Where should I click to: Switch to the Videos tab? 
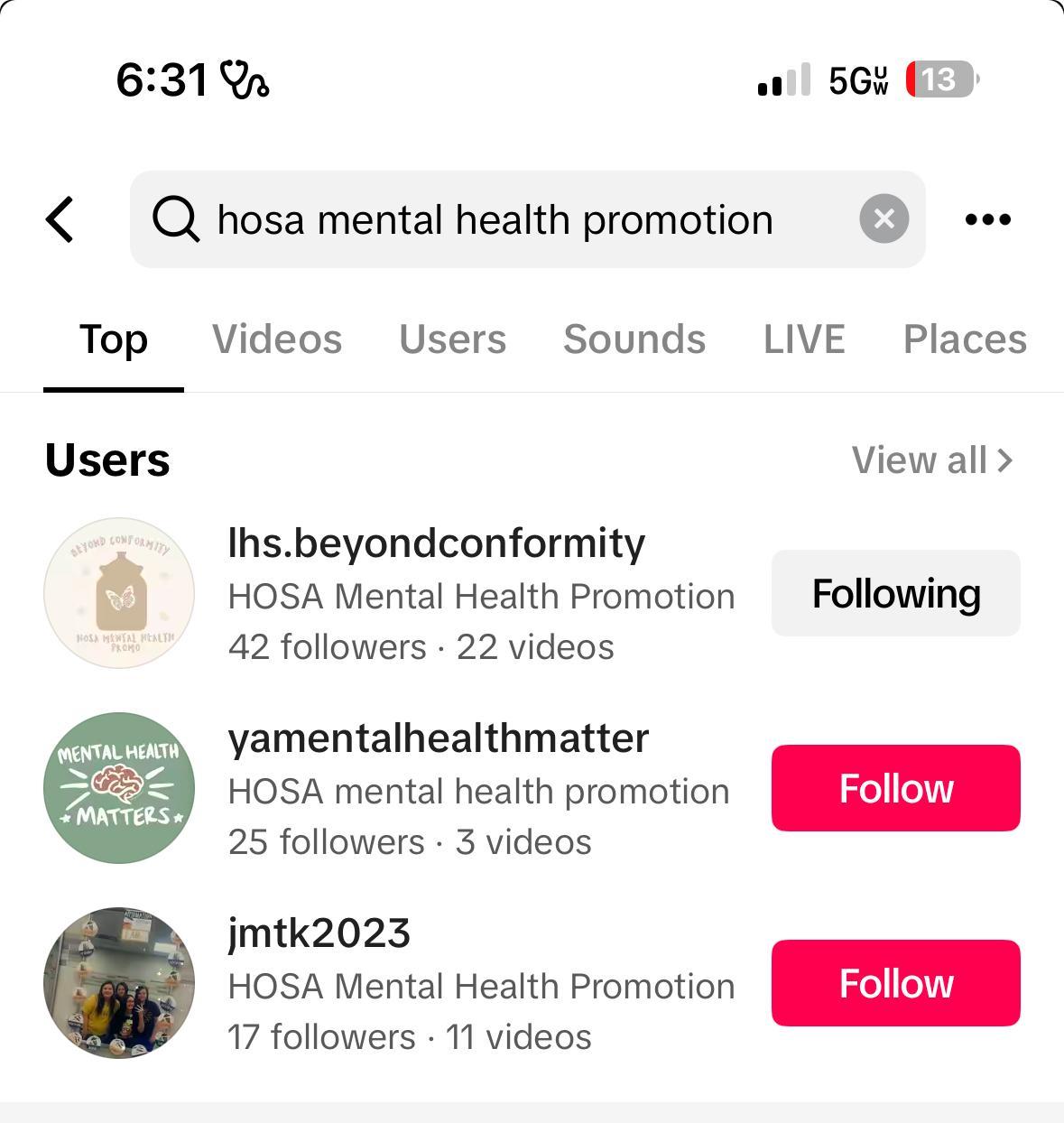pos(277,340)
